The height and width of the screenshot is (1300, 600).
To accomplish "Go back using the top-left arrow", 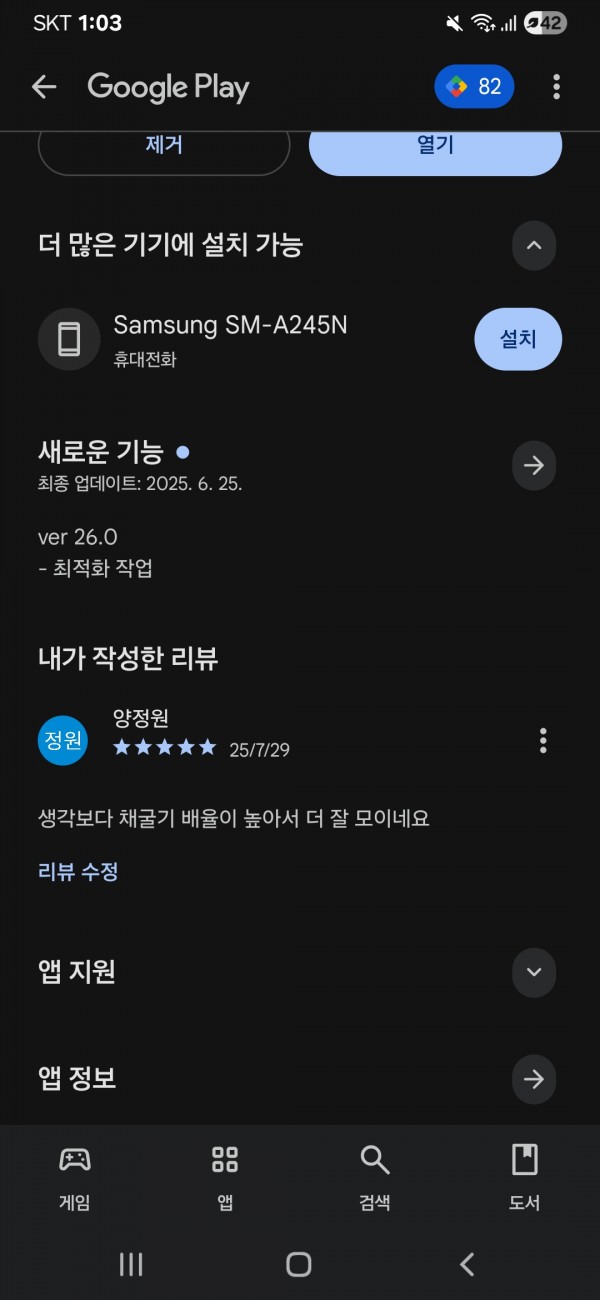I will 44,87.
